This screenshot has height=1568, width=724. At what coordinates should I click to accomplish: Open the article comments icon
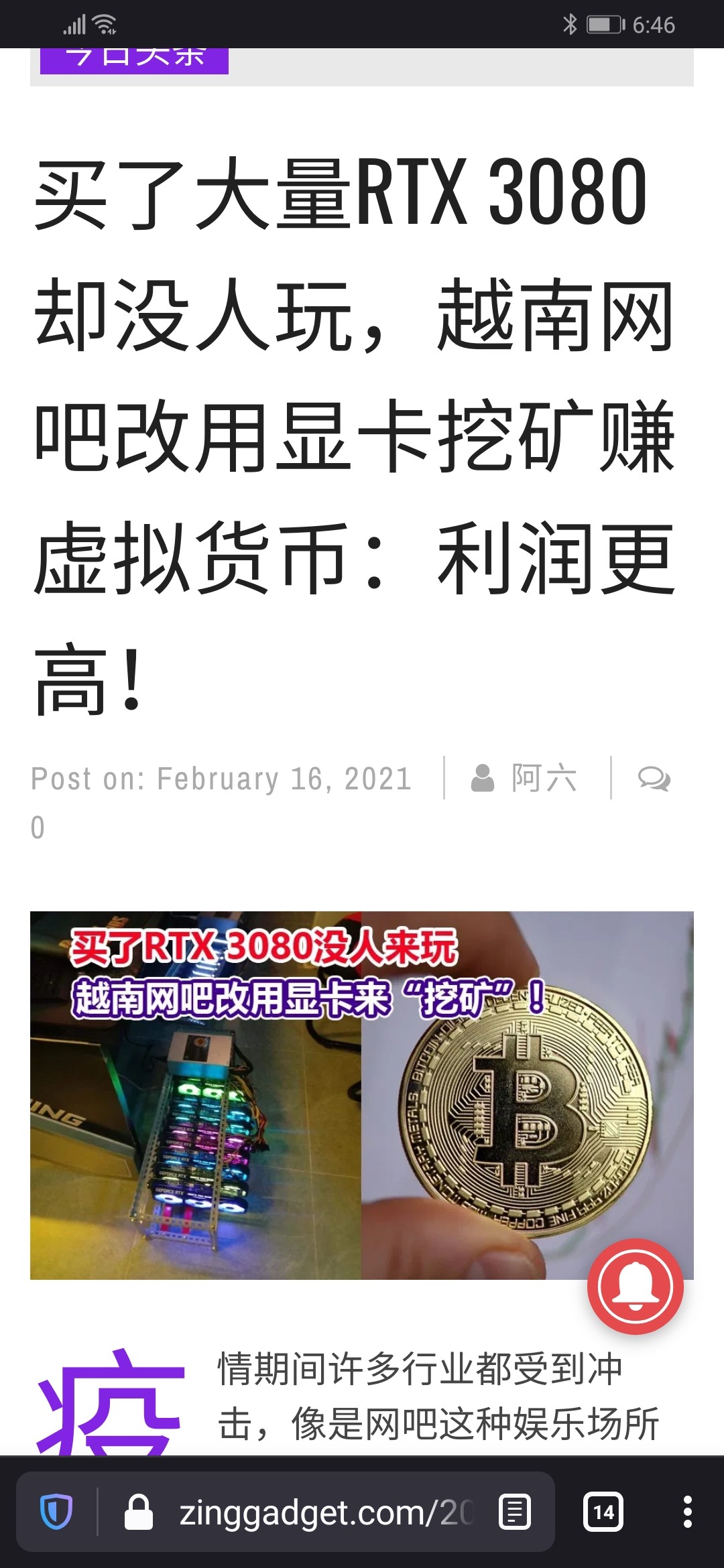click(654, 779)
